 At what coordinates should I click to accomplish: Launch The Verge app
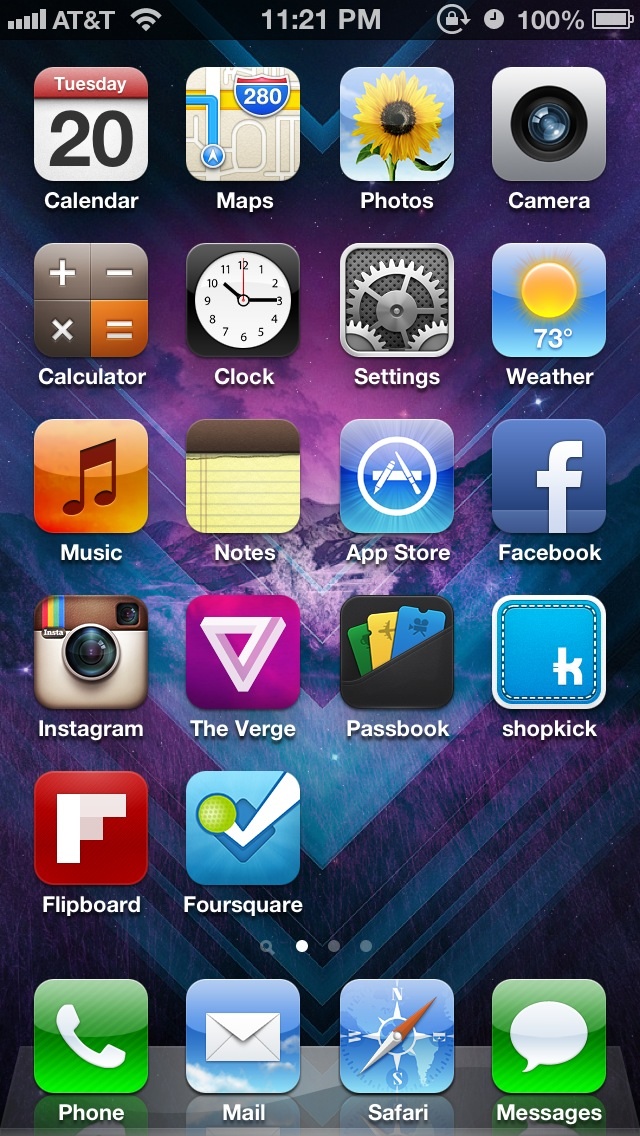pos(243,652)
